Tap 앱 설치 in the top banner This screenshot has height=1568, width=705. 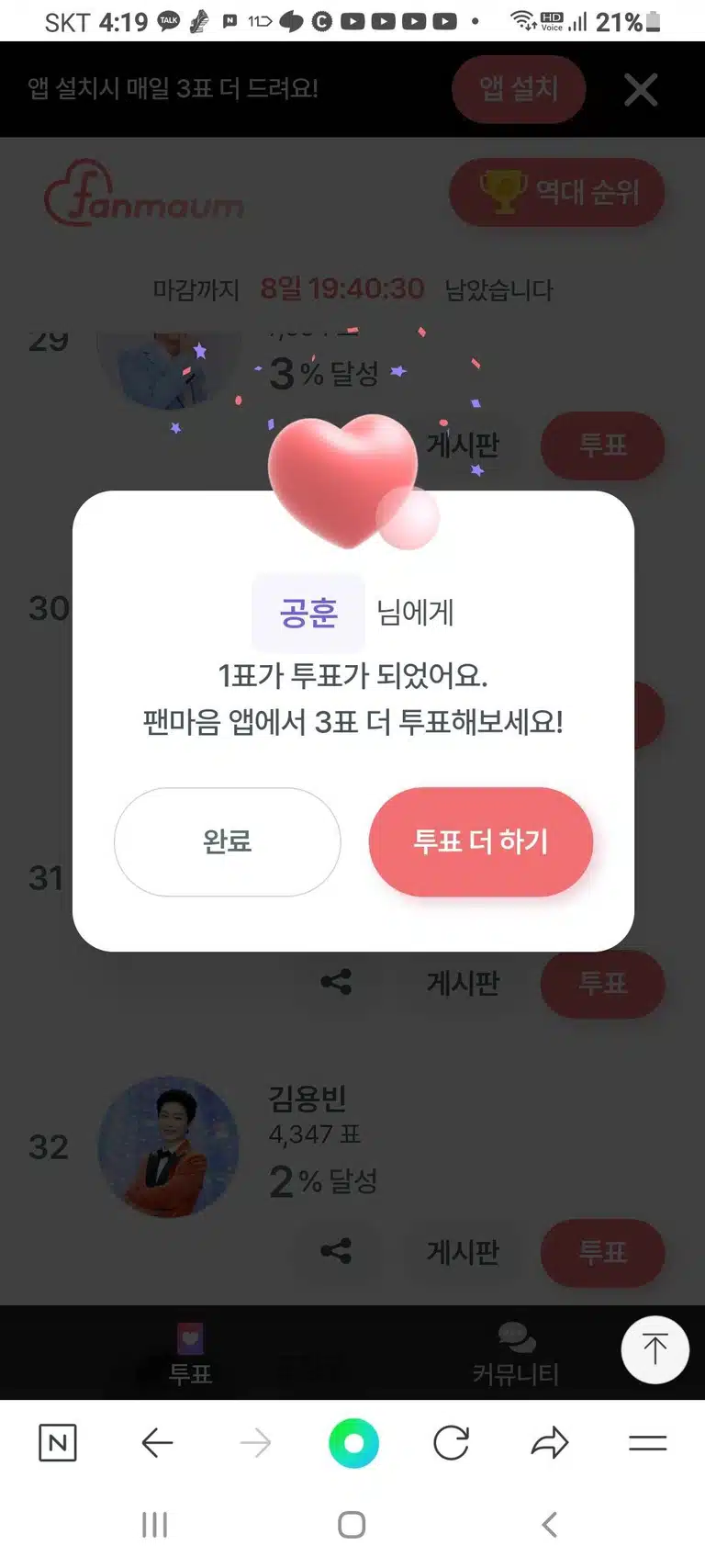[x=519, y=89]
